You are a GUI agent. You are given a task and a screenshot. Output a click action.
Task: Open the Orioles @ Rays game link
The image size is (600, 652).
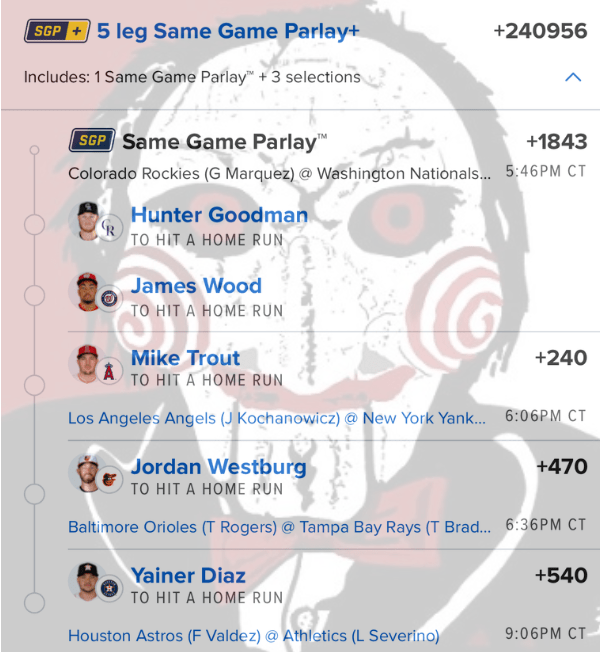[279, 527]
